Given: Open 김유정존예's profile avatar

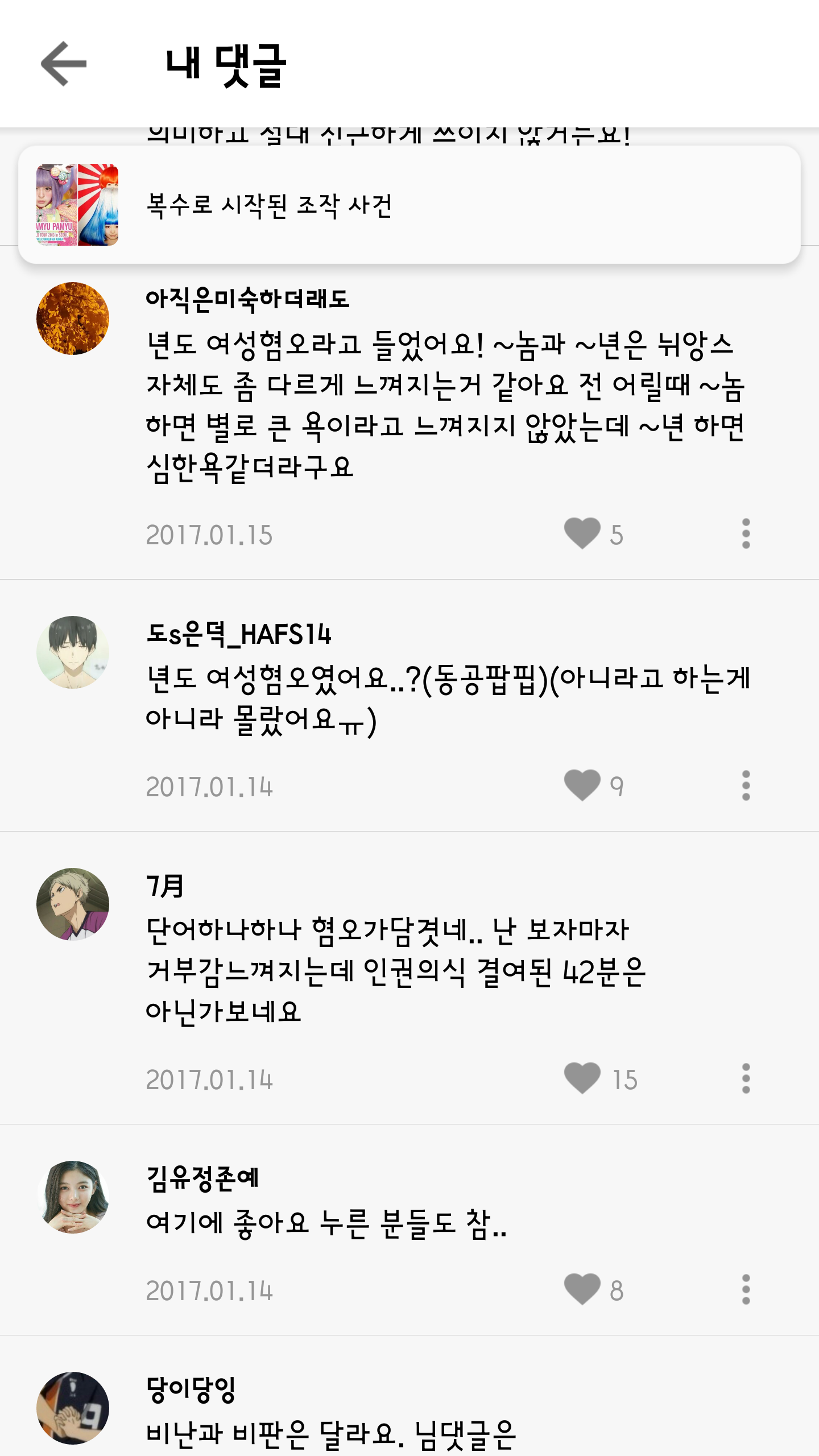Looking at the screenshot, I should pyautogui.click(x=73, y=1197).
